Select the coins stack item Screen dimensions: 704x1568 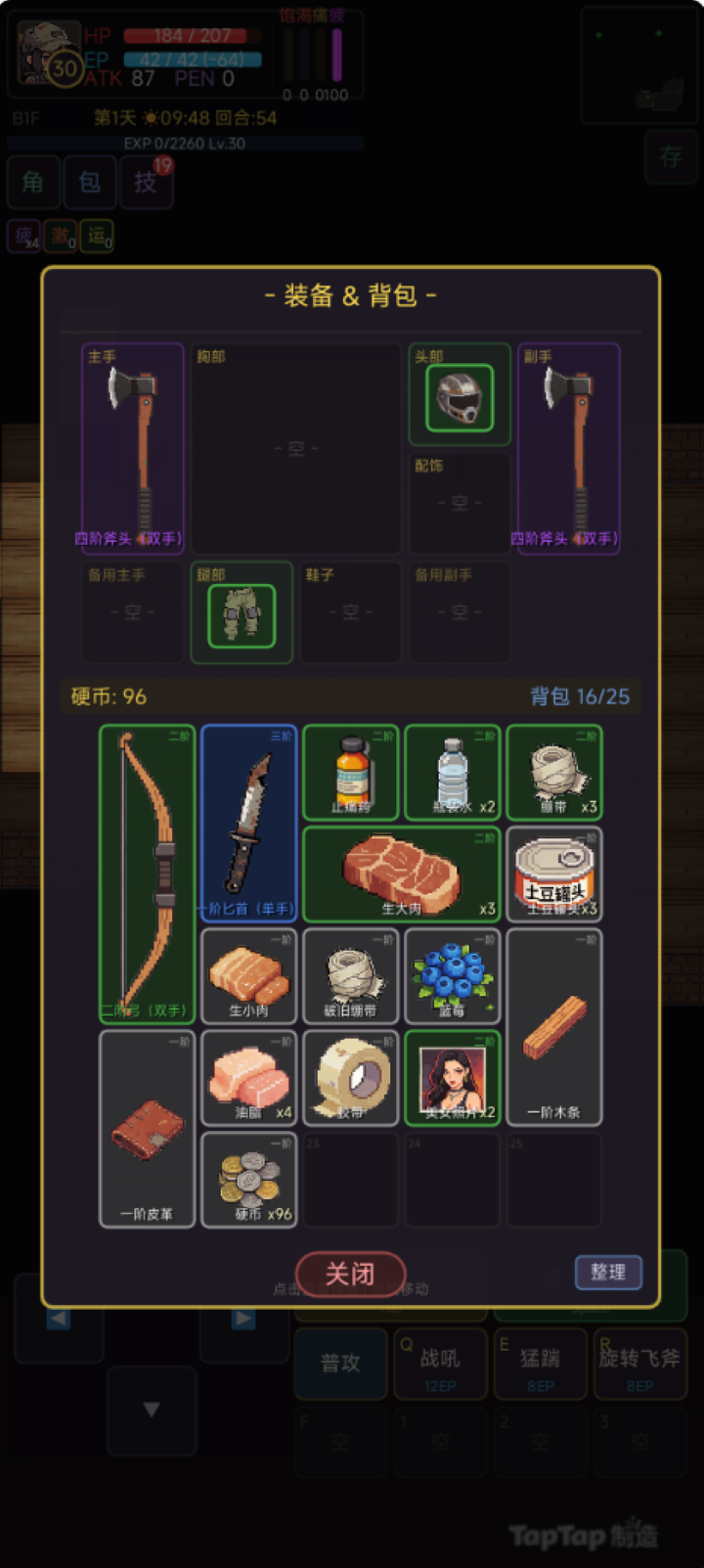(248, 1179)
